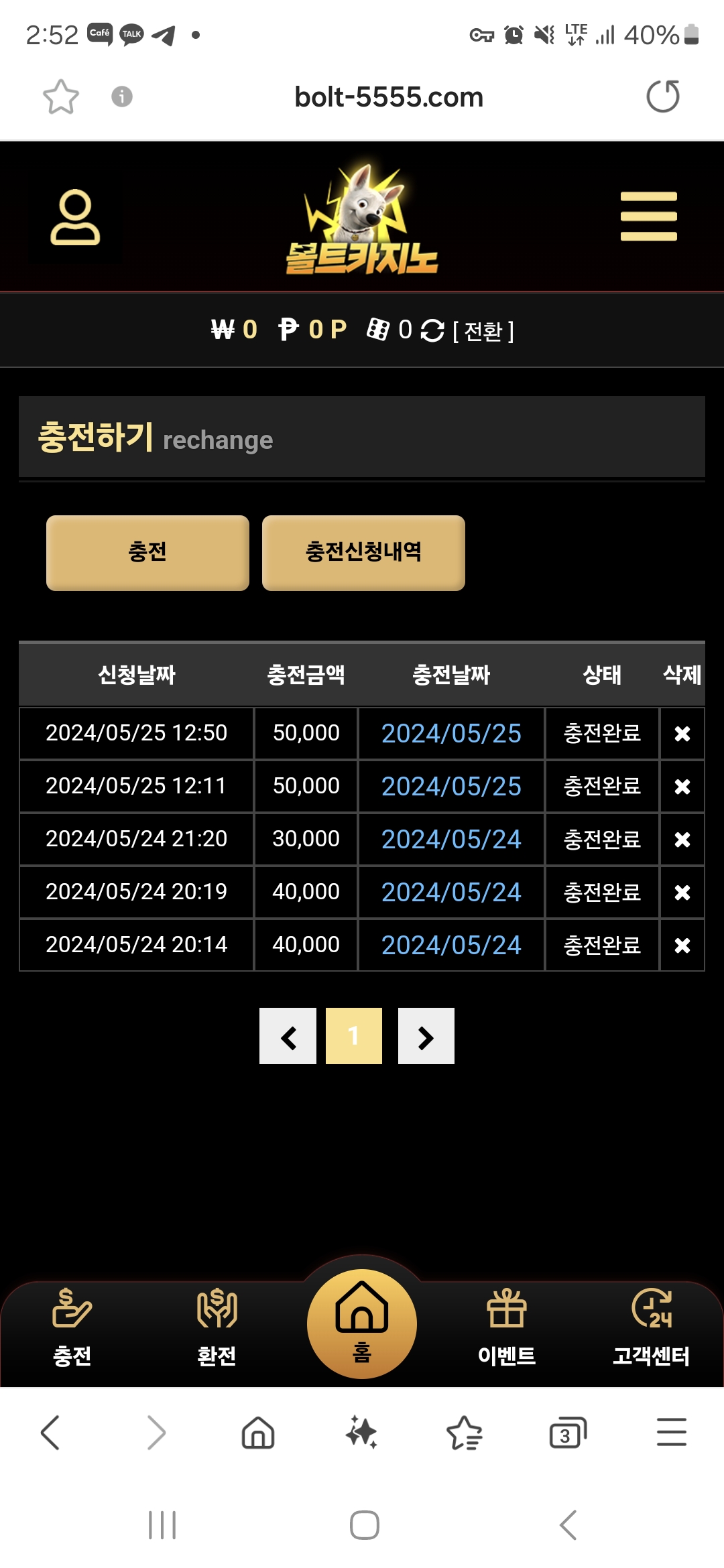Open the 이벤트 tab
This screenshot has height=1568, width=724.
(507, 1327)
